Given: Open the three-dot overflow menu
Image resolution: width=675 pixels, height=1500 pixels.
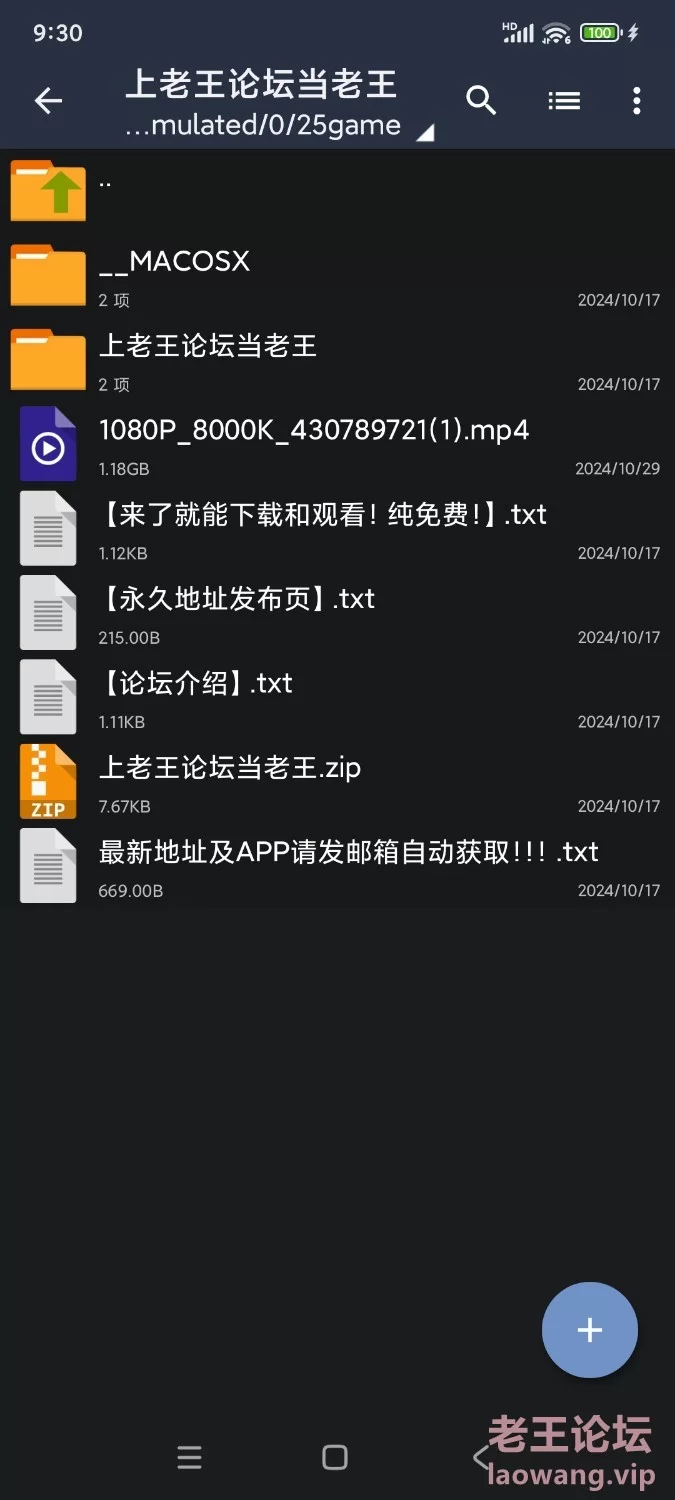Looking at the screenshot, I should click(x=637, y=100).
